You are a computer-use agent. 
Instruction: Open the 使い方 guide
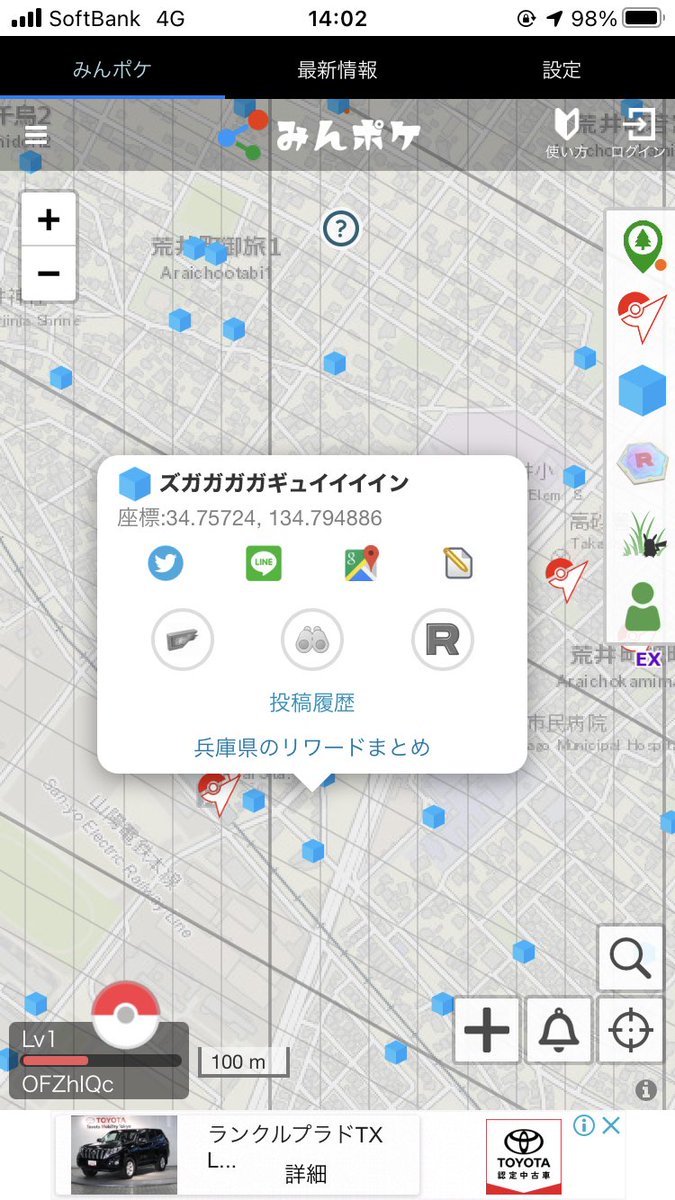(566, 134)
